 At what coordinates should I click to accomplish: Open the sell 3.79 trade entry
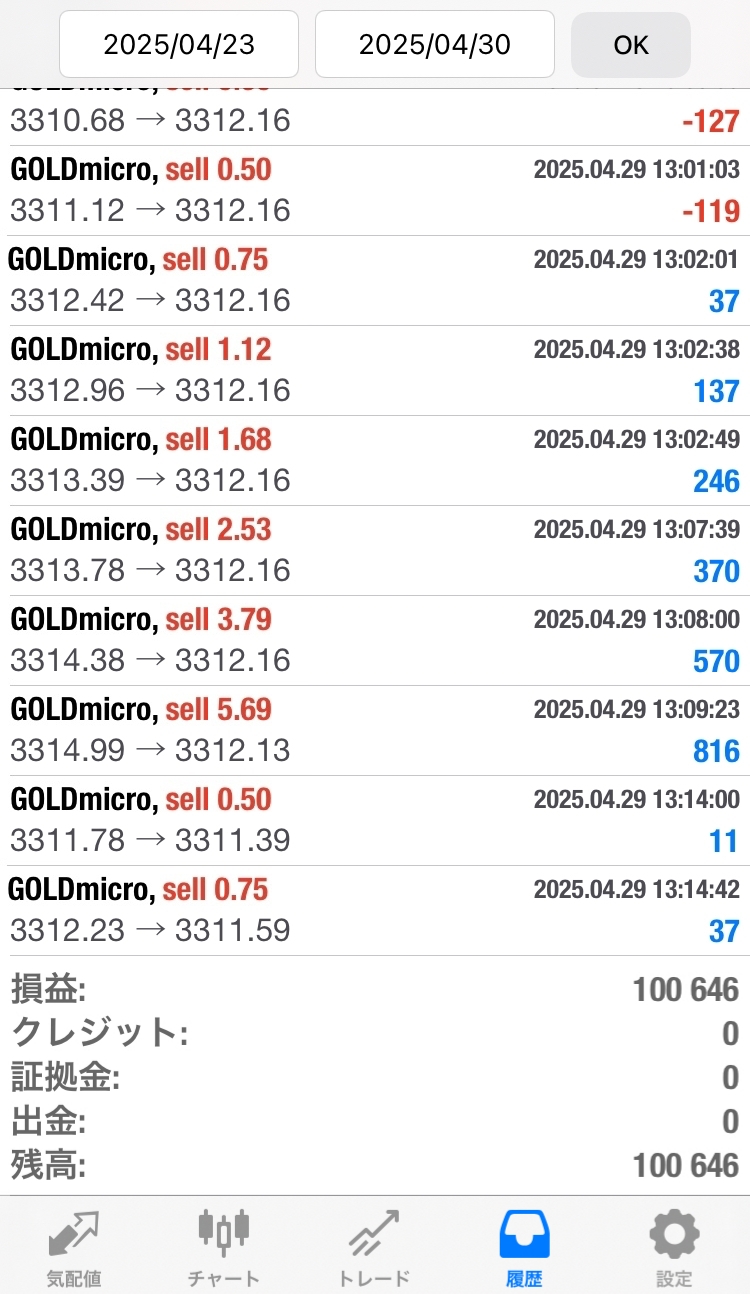pos(375,641)
